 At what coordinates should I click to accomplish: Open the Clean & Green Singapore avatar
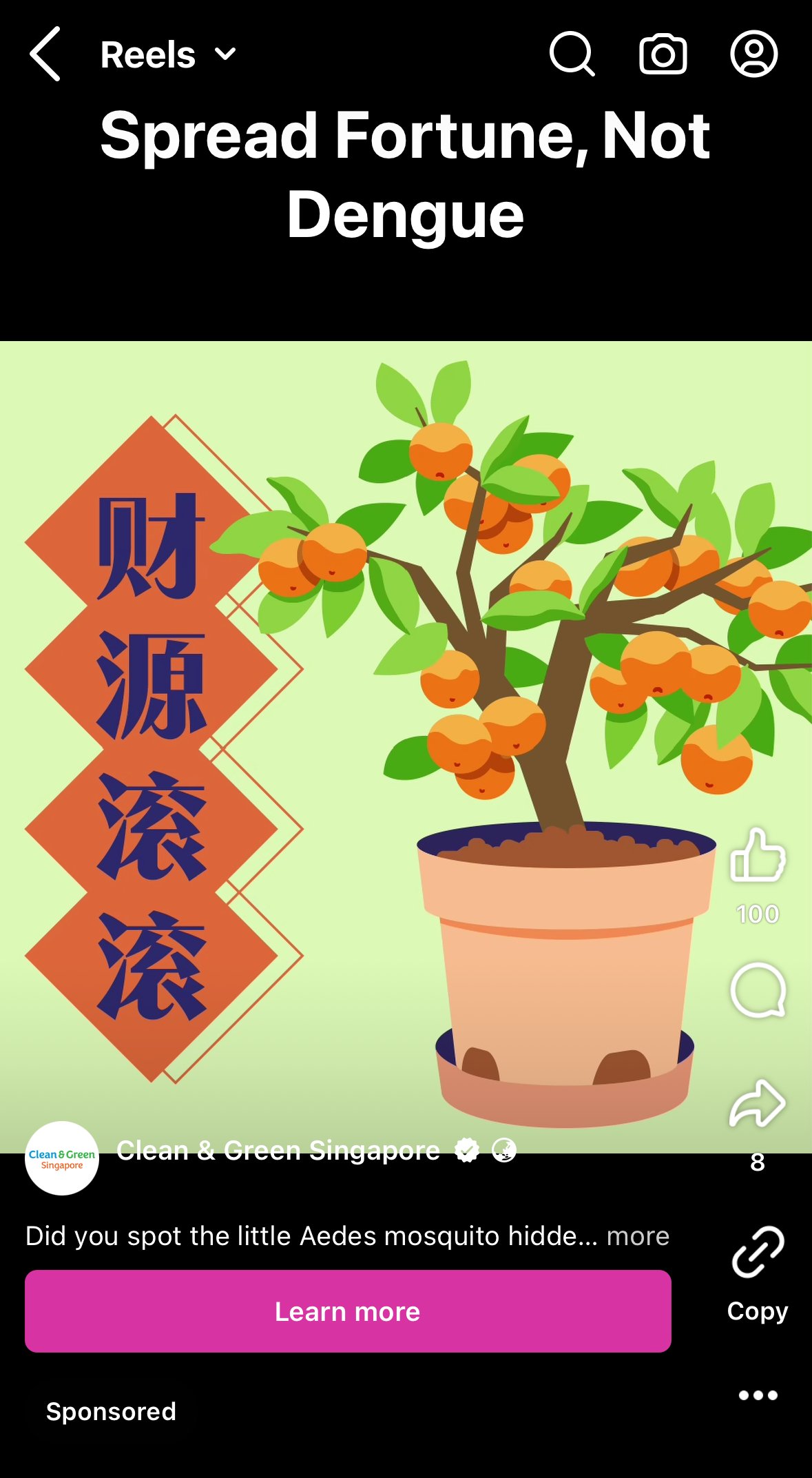click(x=62, y=1158)
